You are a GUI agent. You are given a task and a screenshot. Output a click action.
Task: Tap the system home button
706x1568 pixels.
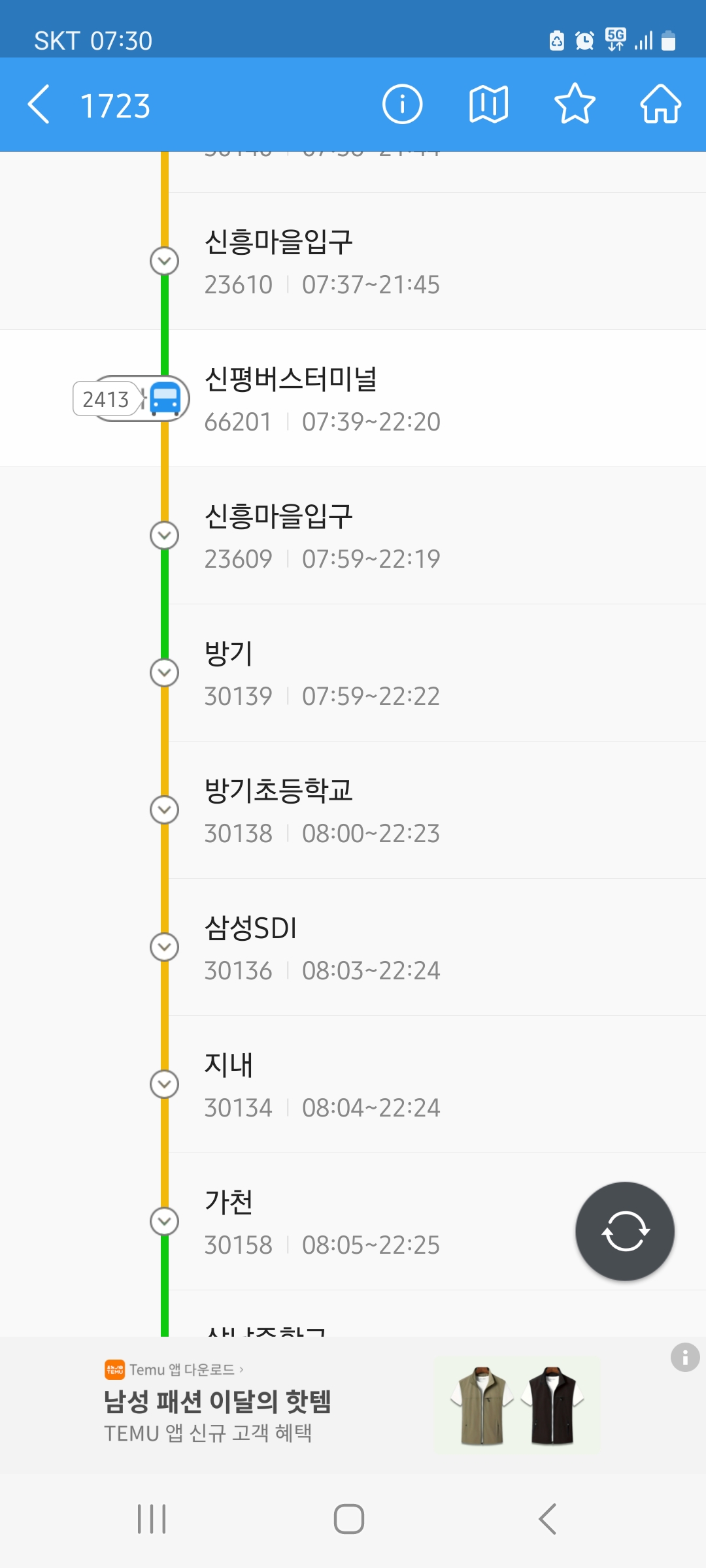tap(349, 1518)
